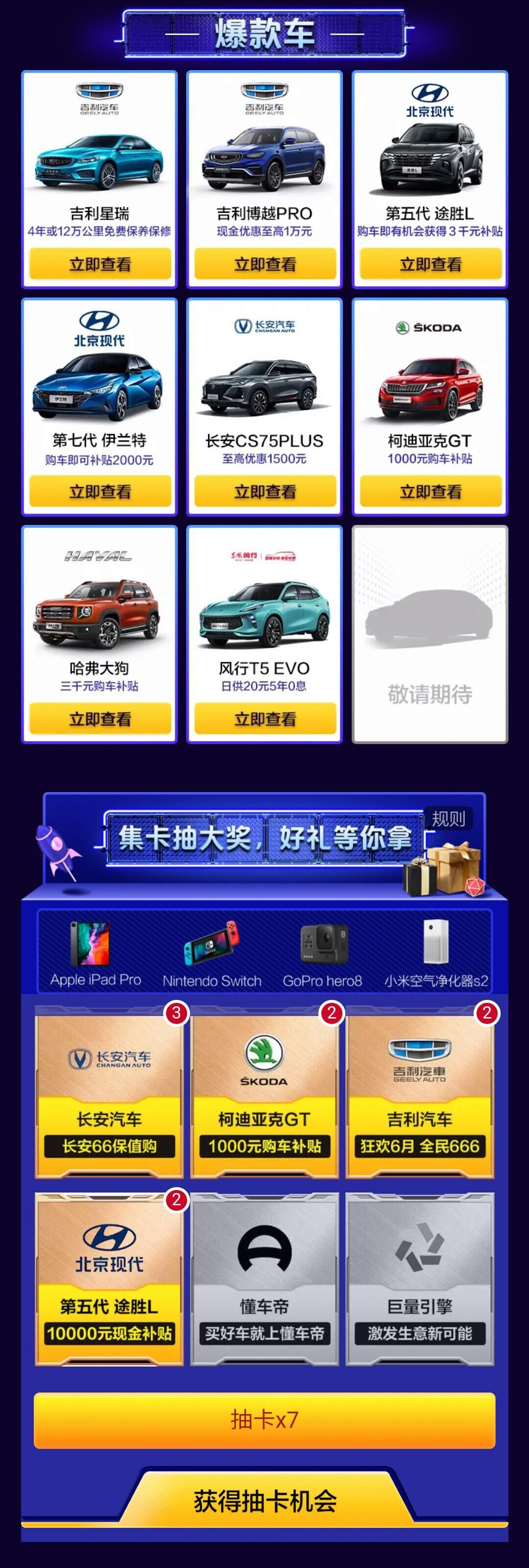View the 吉利博越PRO offer via 立即查看
The height and width of the screenshot is (1568, 529).
pos(264,264)
